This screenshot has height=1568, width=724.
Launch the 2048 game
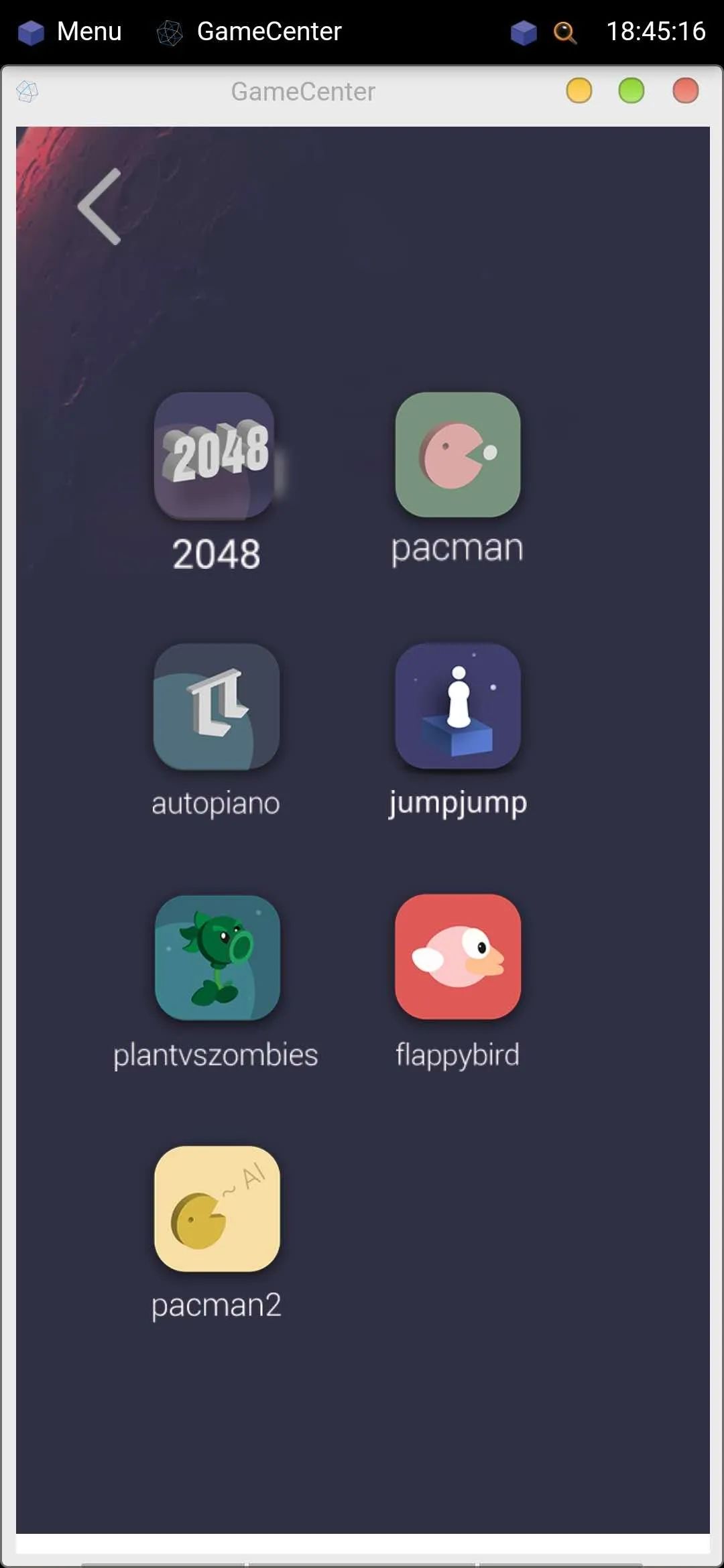215,456
